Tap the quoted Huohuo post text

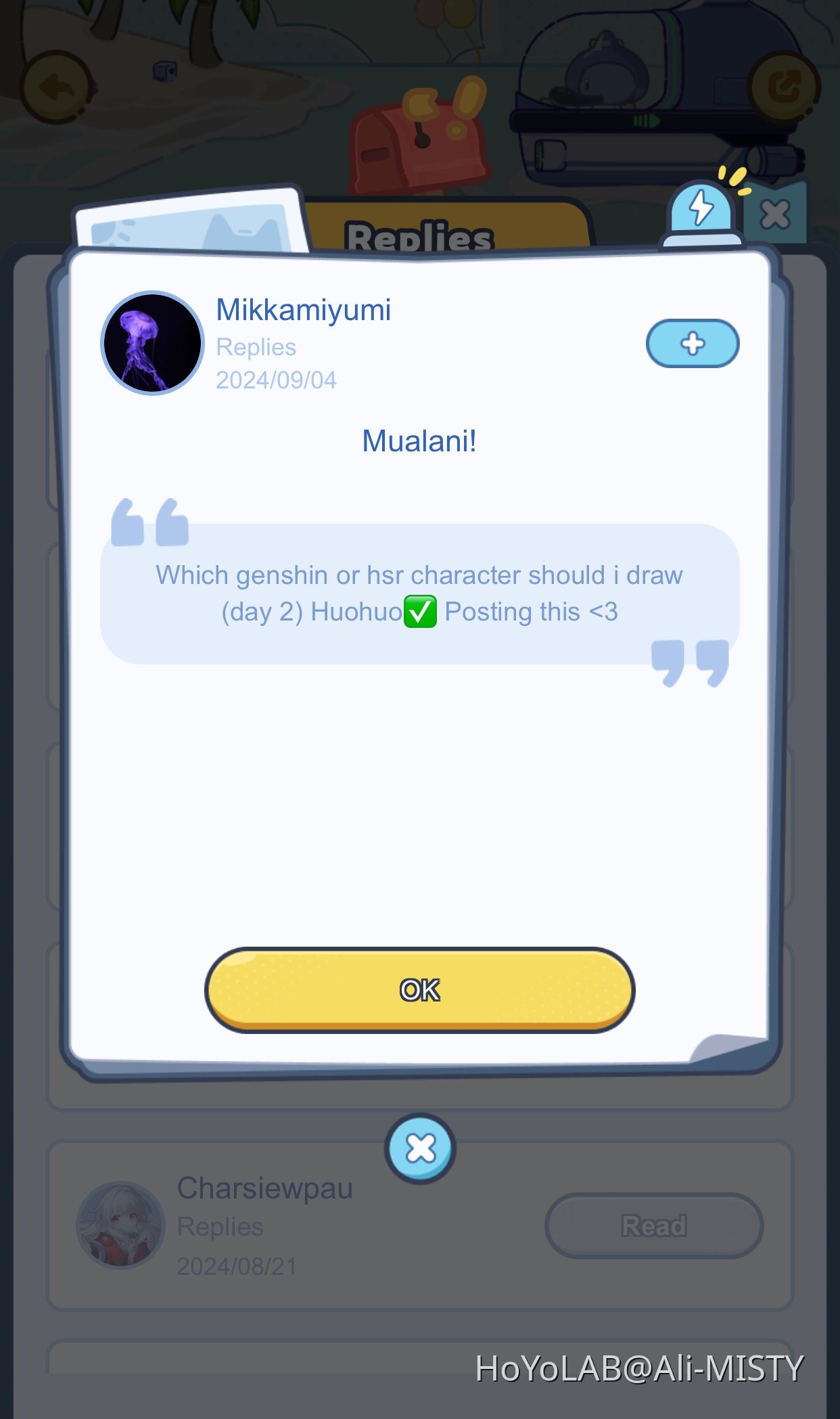[419, 593]
